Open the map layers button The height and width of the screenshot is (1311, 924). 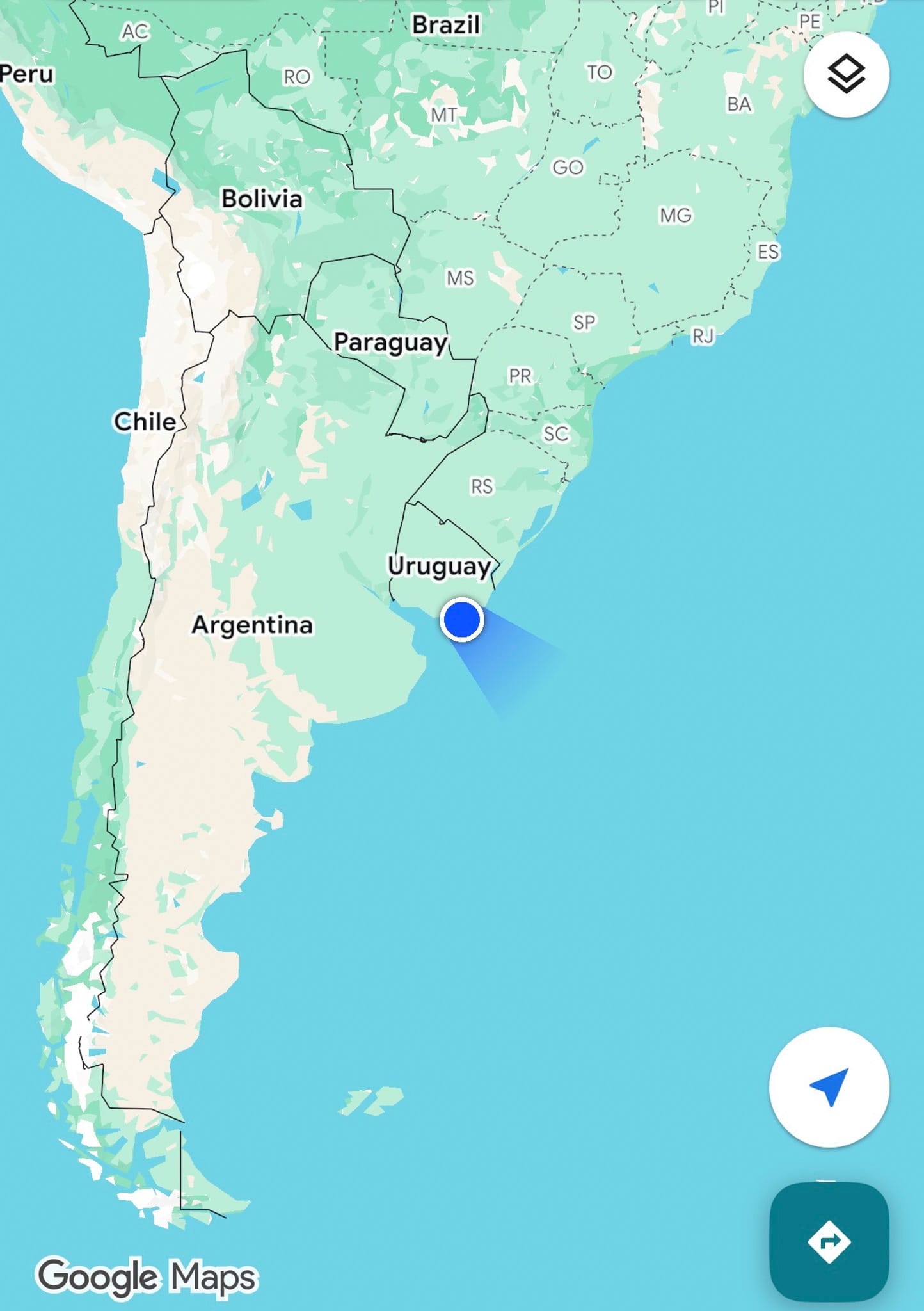tap(846, 75)
